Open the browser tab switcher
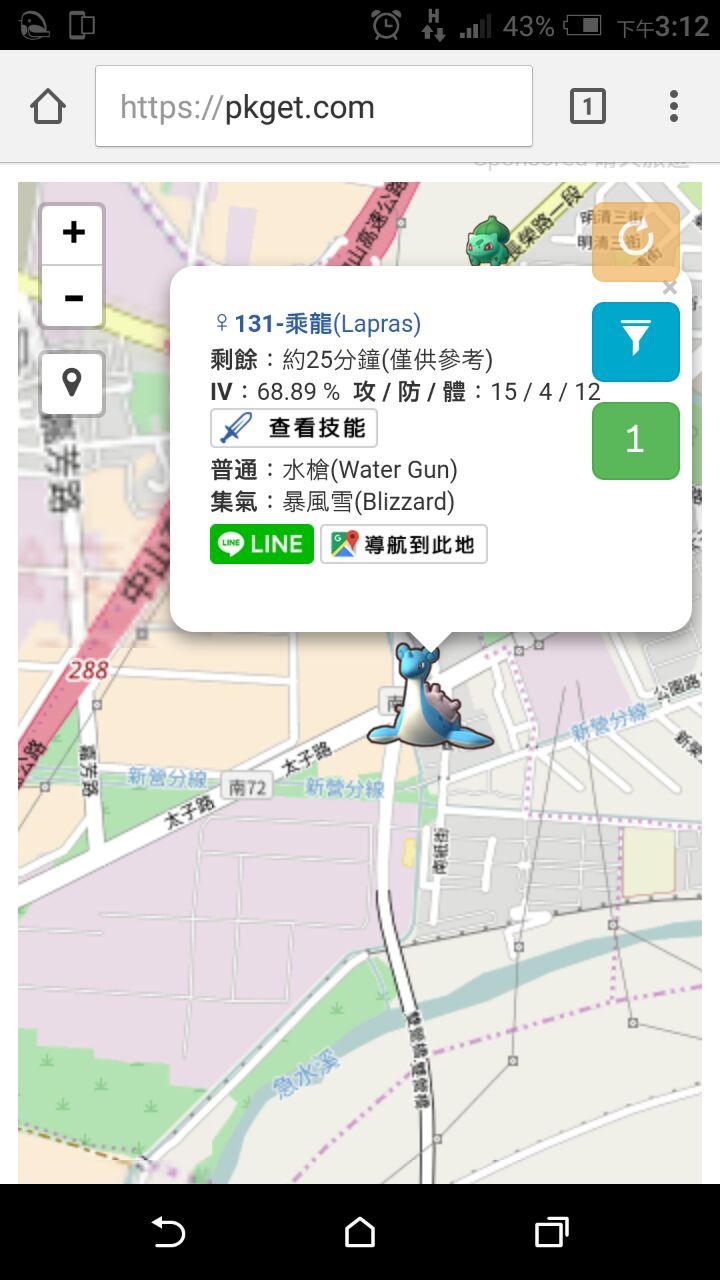Screen dimensions: 720x1280 [587, 106]
